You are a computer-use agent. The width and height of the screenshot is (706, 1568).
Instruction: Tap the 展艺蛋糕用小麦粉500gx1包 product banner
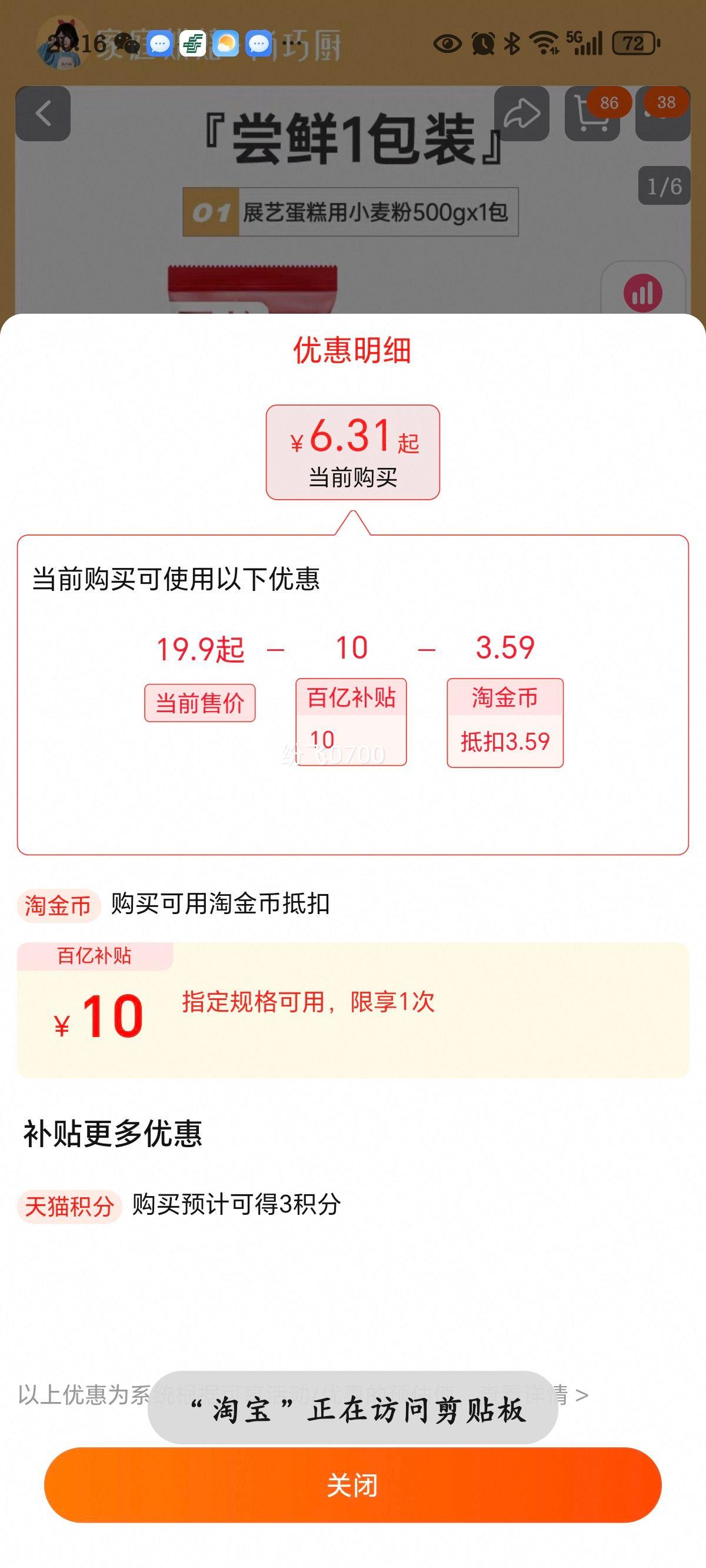[352, 212]
